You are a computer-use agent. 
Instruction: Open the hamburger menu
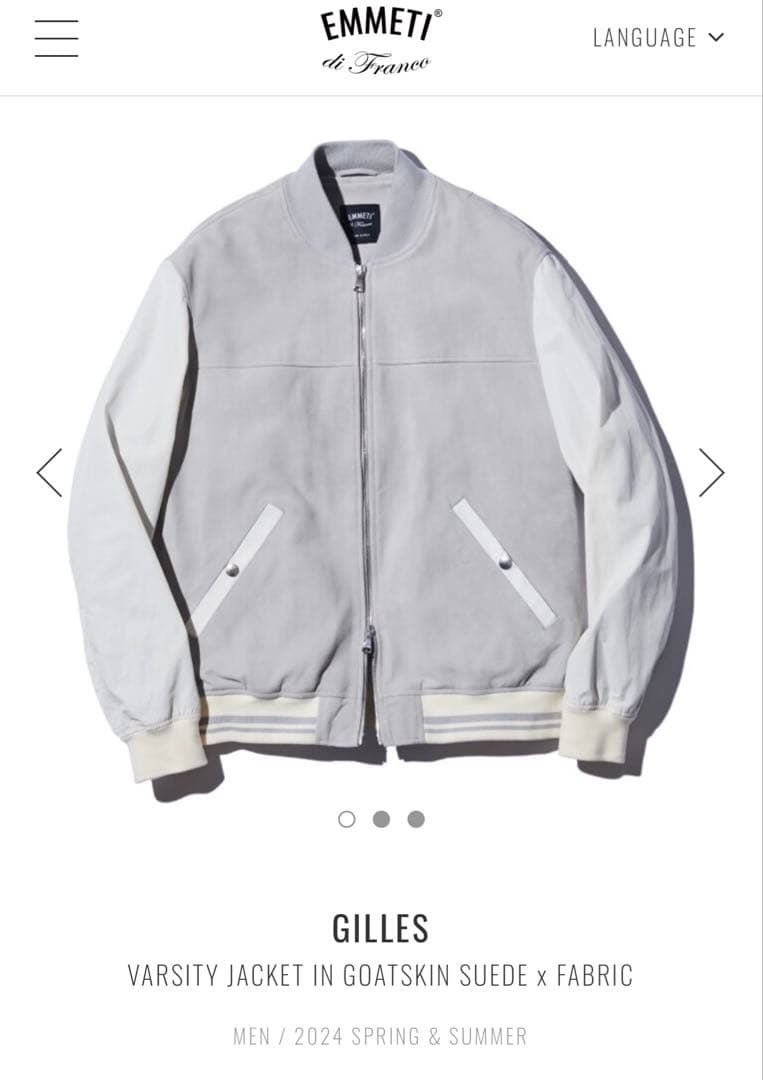coord(56,38)
